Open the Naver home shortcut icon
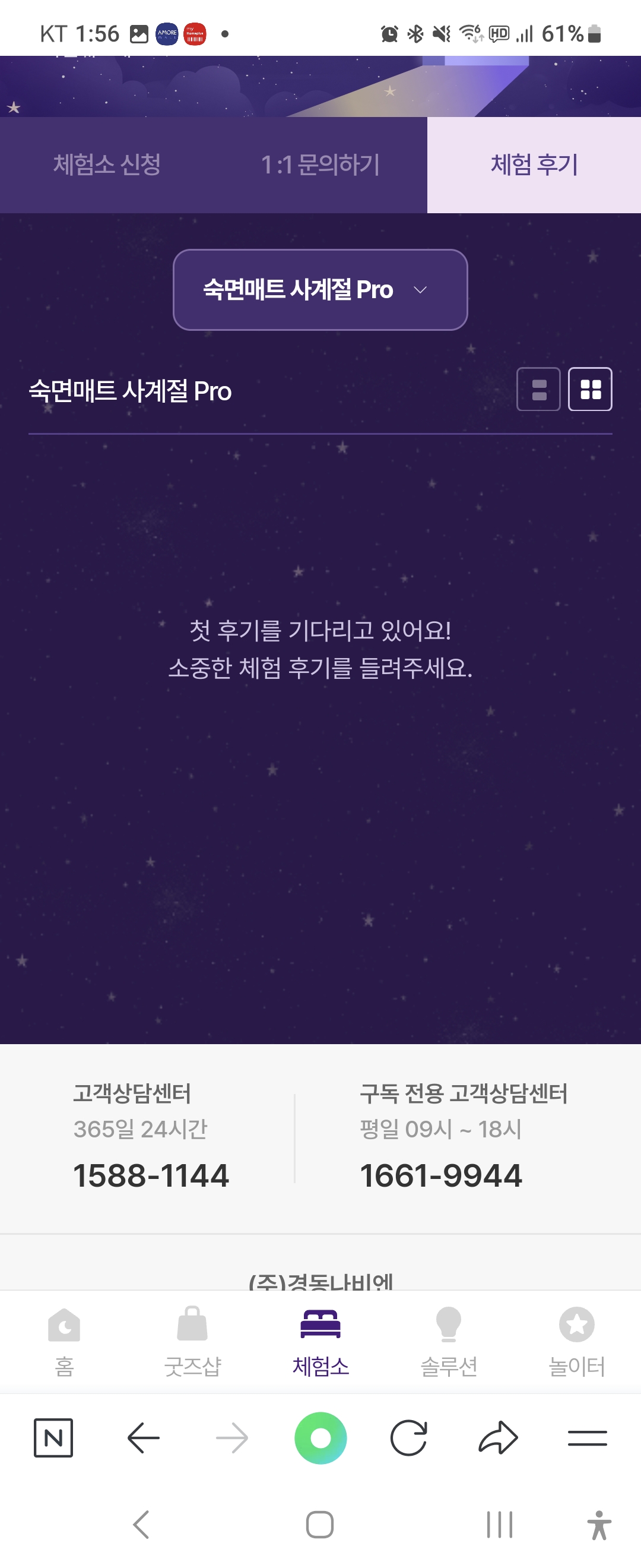Image resolution: width=641 pixels, height=1568 pixels. point(53,1439)
